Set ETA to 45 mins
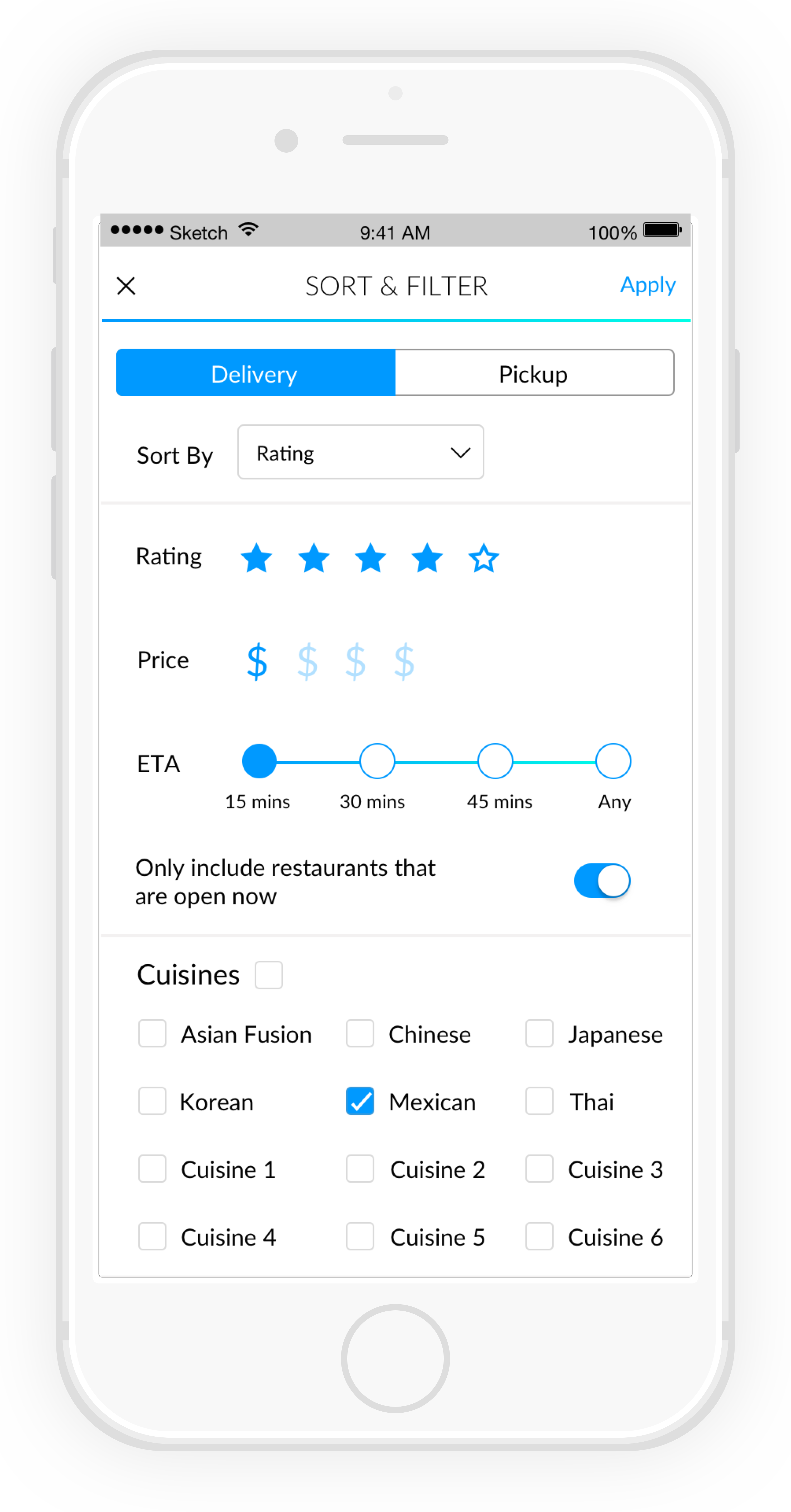The height and width of the screenshot is (1512, 791). (x=495, y=761)
